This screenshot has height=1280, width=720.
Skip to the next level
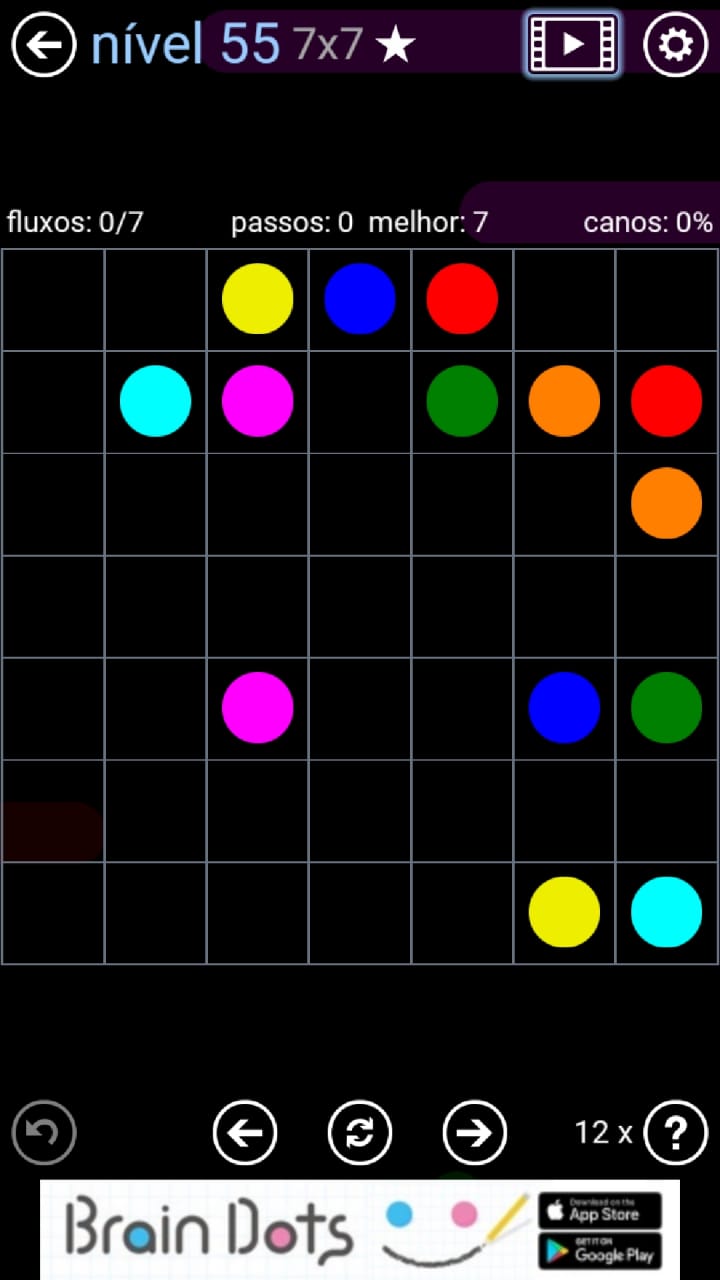[x=475, y=1133]
